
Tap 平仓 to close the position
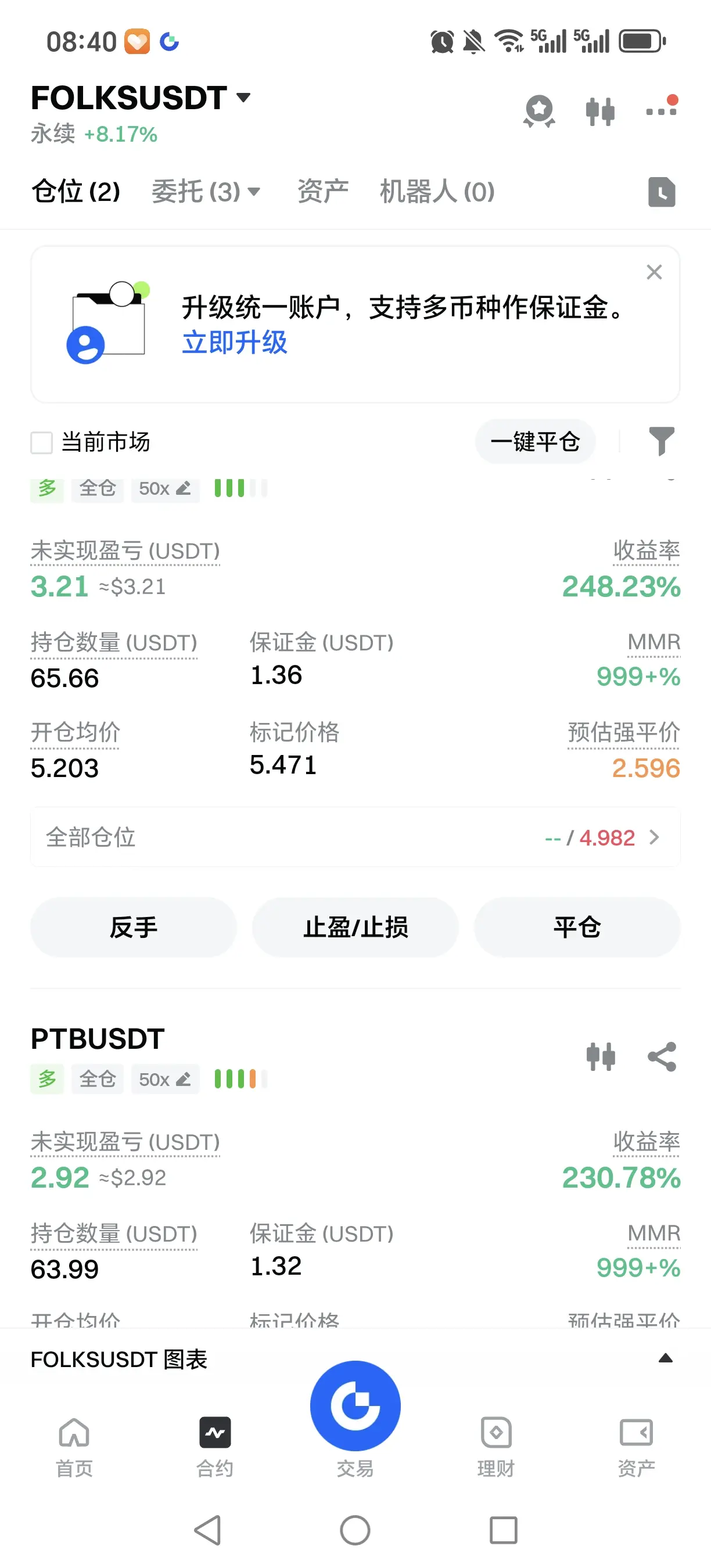(x=576, y=927)
